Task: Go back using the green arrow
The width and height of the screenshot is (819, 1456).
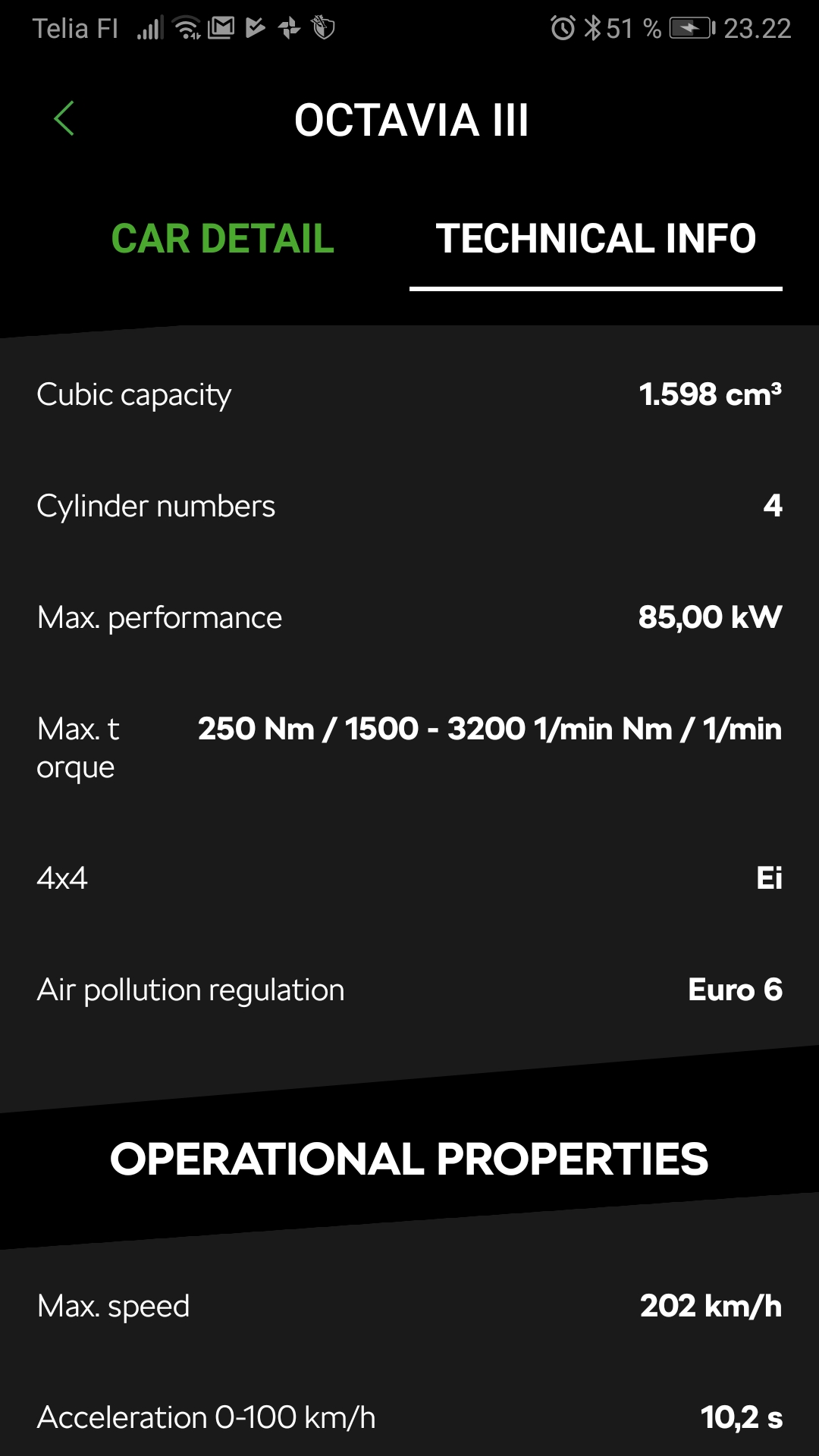Action: tap(64, 119)
